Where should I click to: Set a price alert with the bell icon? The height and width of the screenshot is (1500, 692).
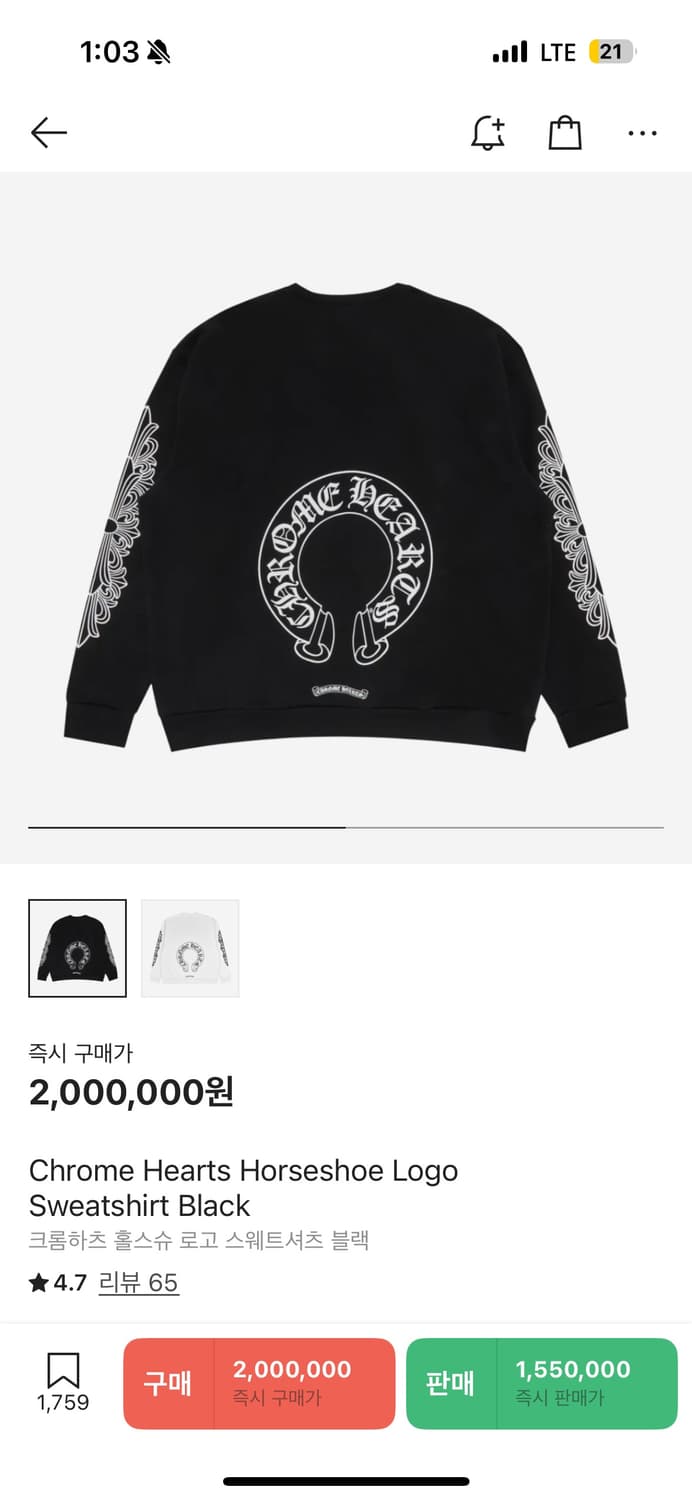click(x=488, y=133)
